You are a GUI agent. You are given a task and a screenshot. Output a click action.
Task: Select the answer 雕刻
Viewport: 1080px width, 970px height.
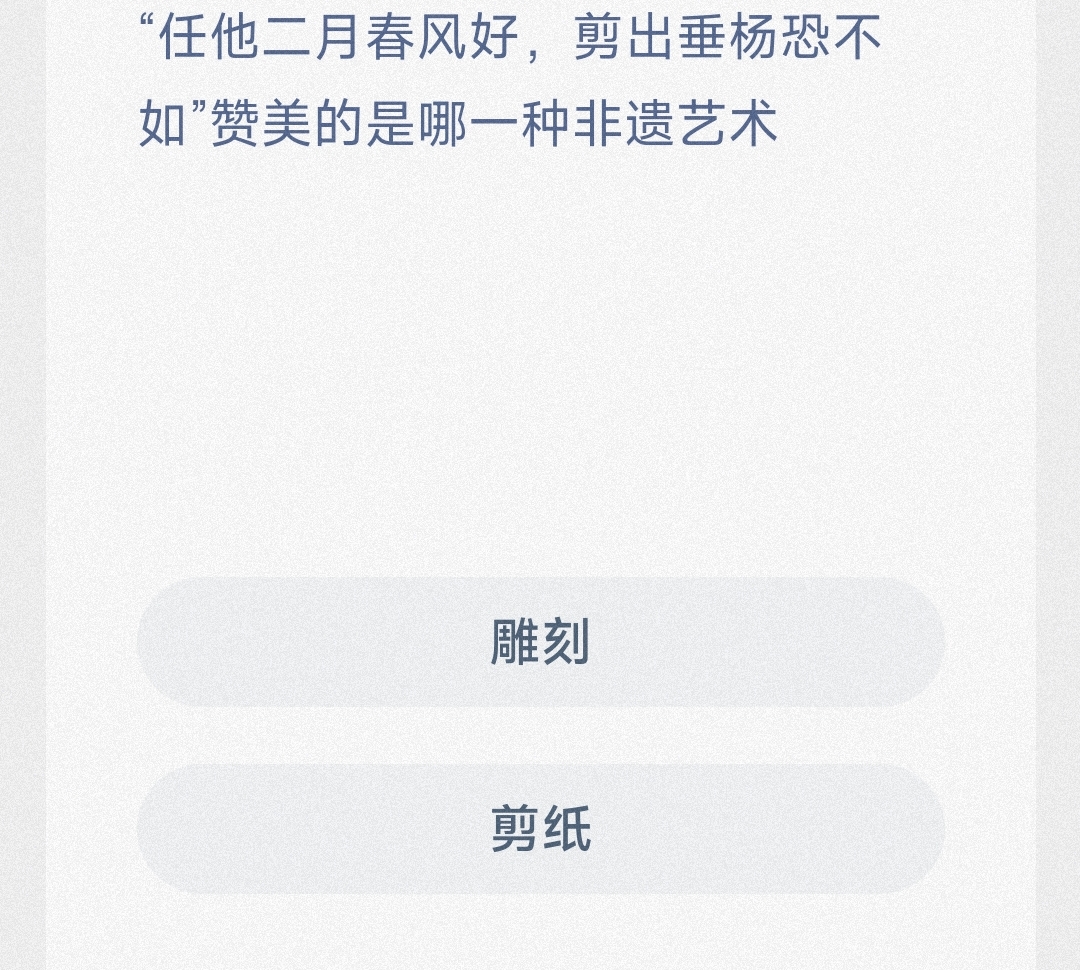(x=540, y=642)
